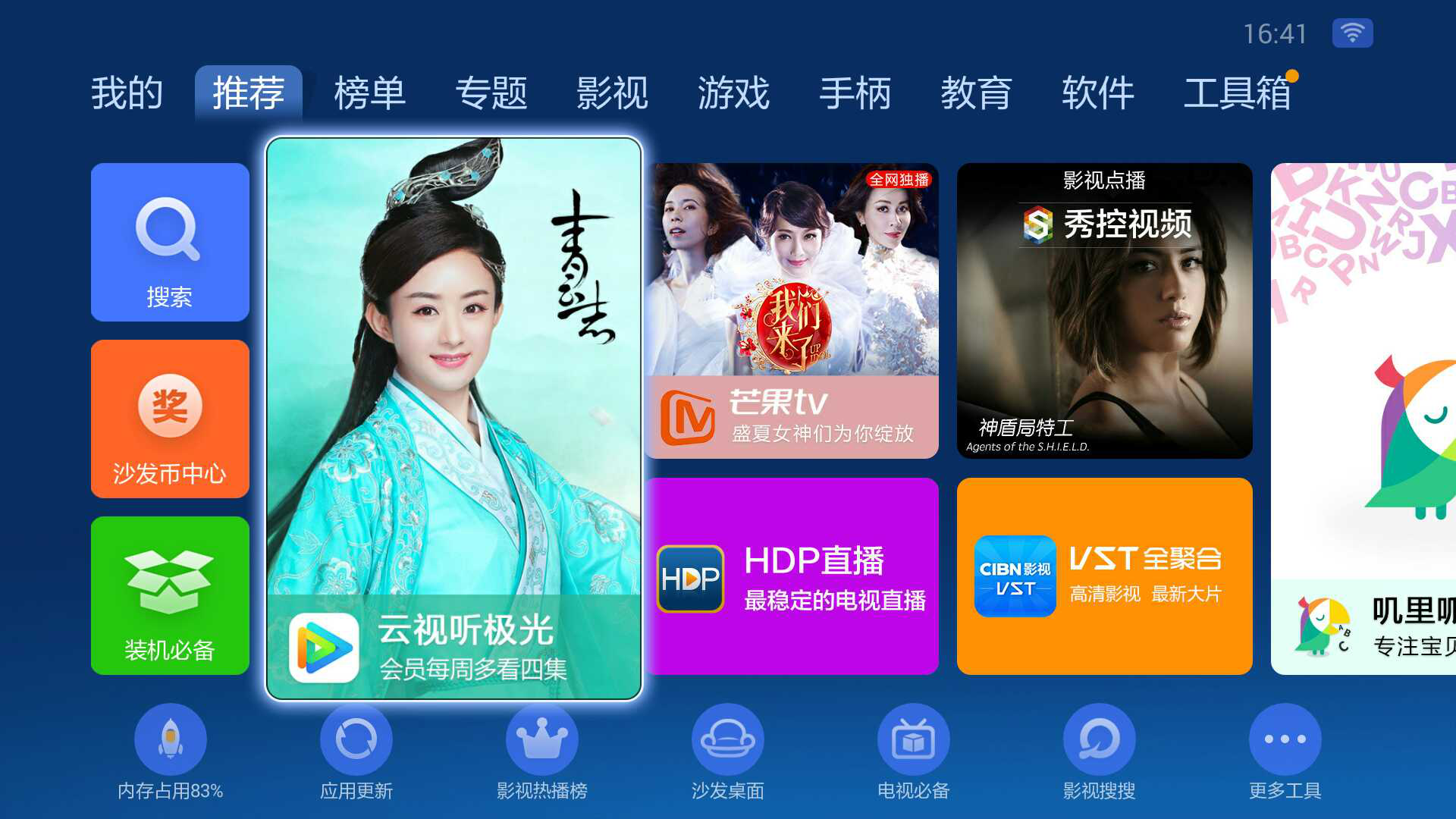Screen dimensions: 1456x819
Task: Switch to the 我的 tab
Action: point(127,93)
